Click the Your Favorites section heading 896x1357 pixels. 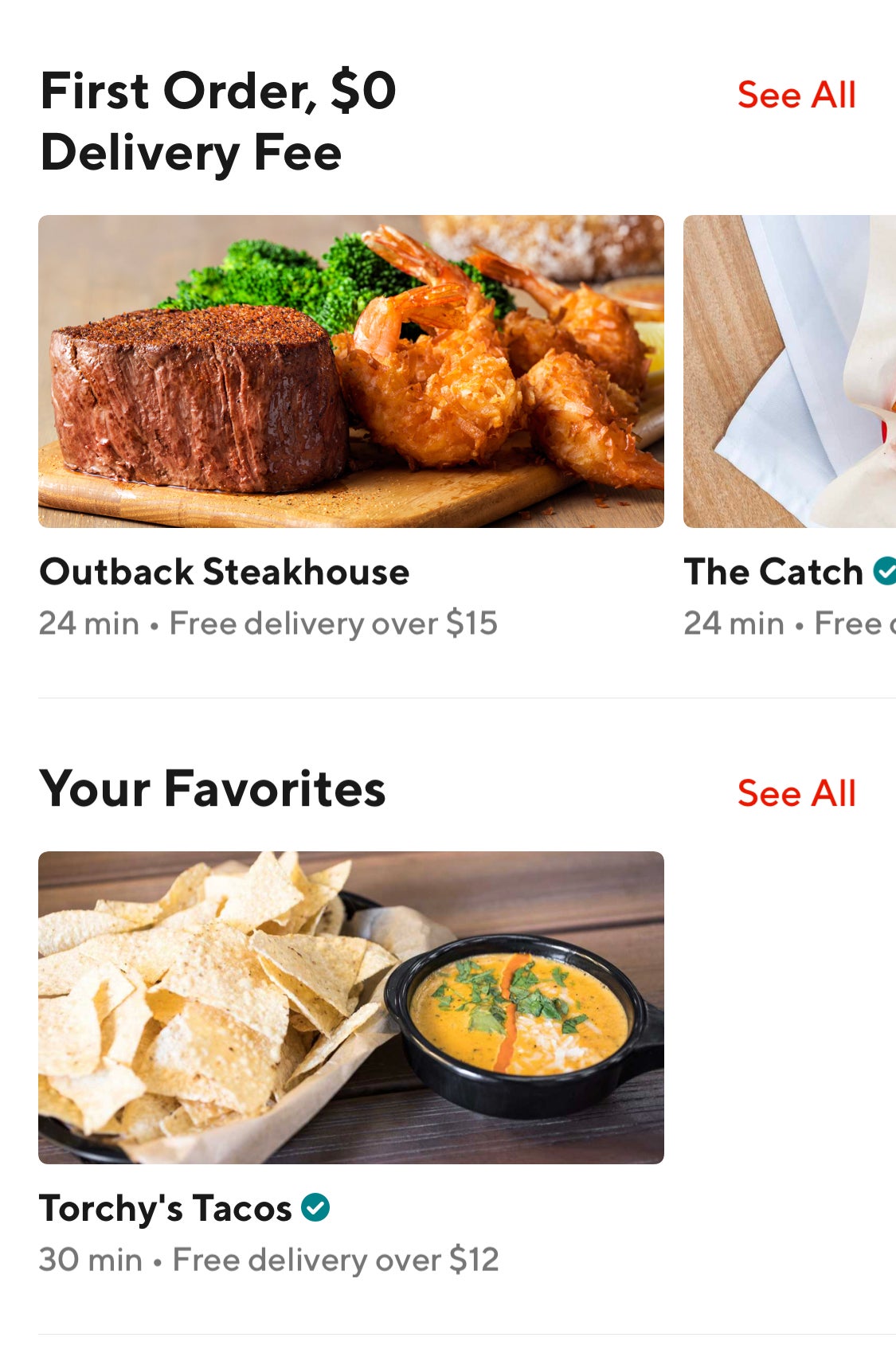click(213, 791)
